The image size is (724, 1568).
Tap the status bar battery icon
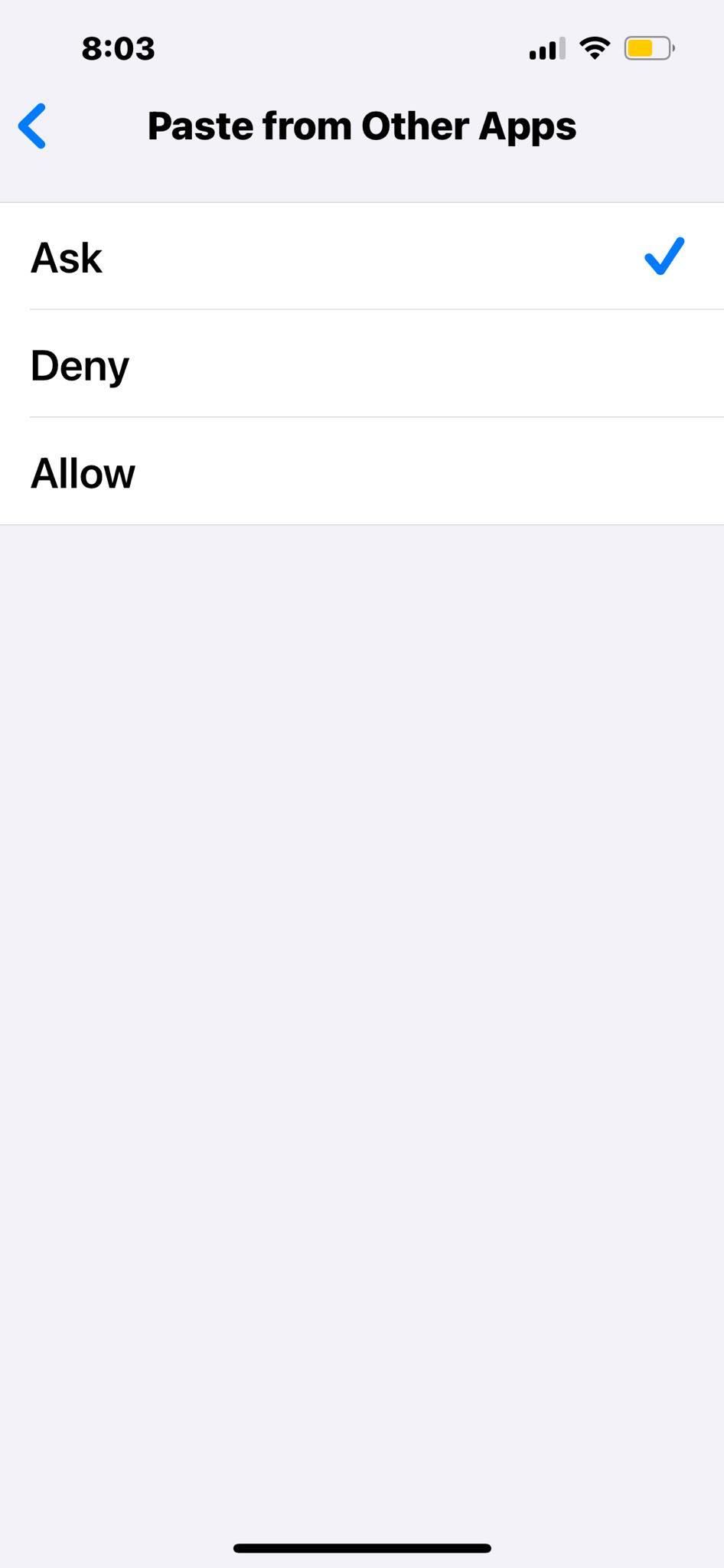[x=647, y=47]
